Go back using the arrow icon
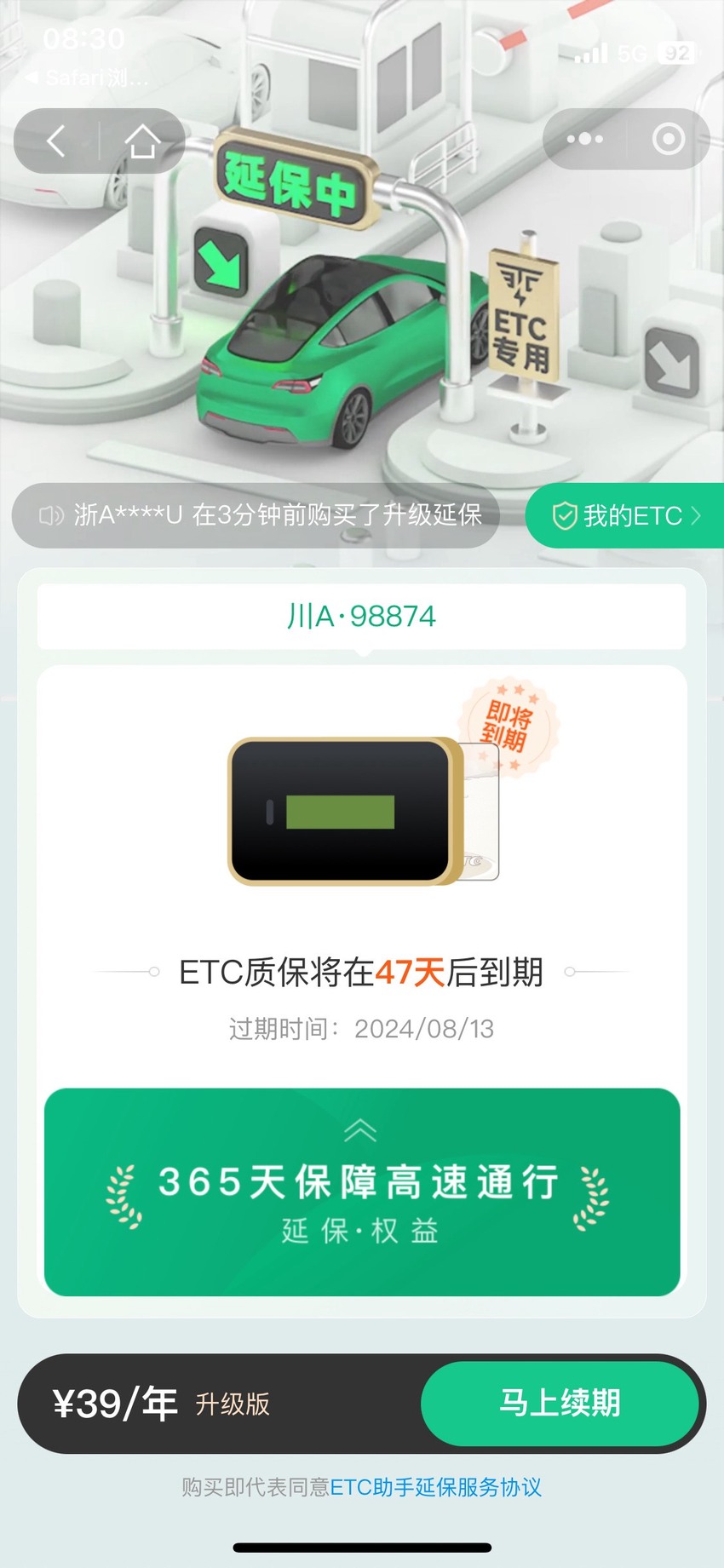Viewport: 724px width, 1568px height. coord(56,141)
